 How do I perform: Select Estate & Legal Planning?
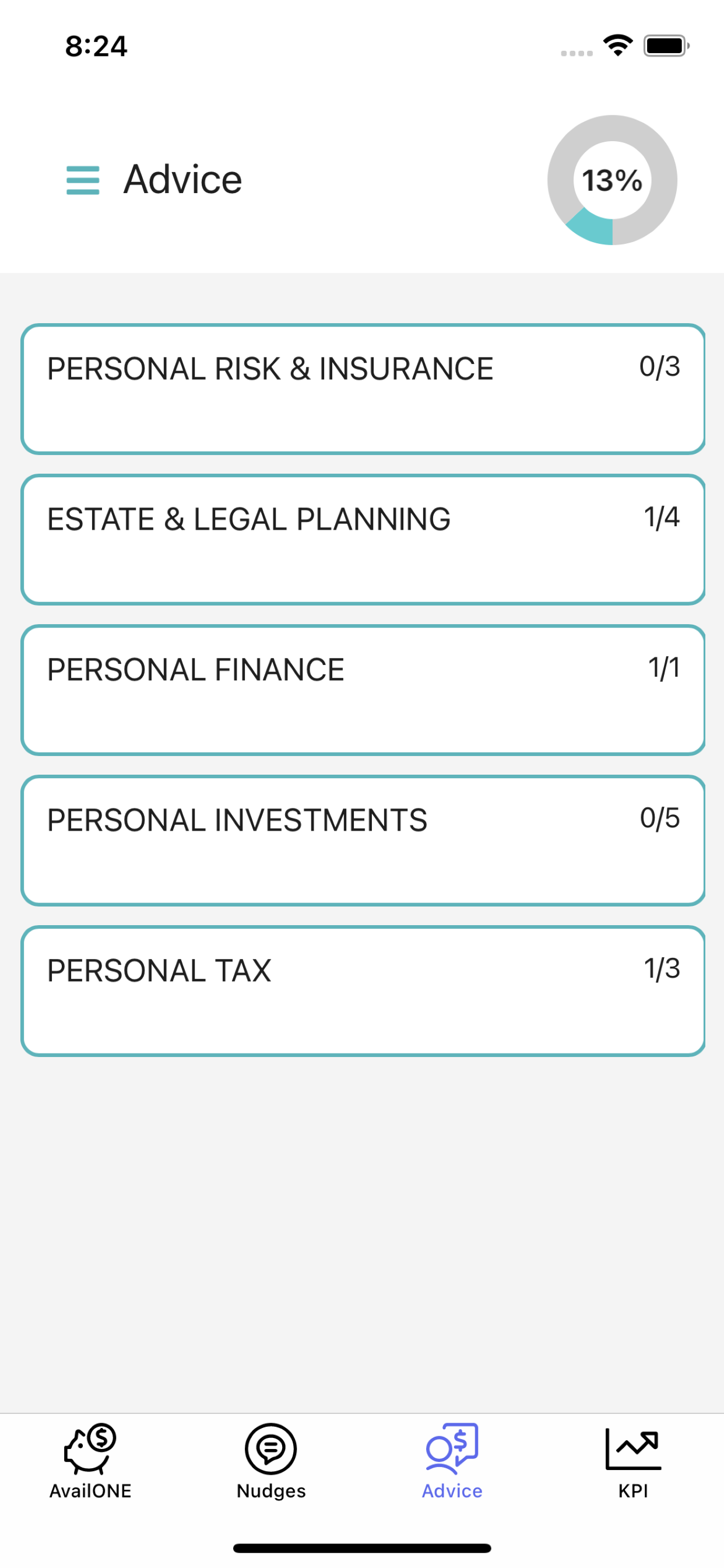363,540
